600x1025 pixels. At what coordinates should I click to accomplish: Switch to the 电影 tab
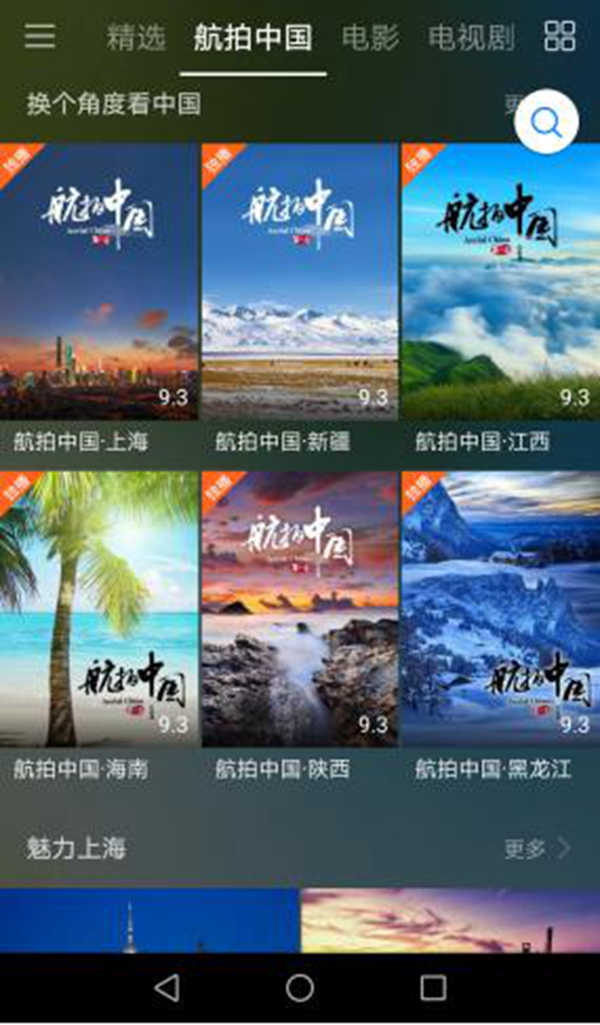[370, 37]
